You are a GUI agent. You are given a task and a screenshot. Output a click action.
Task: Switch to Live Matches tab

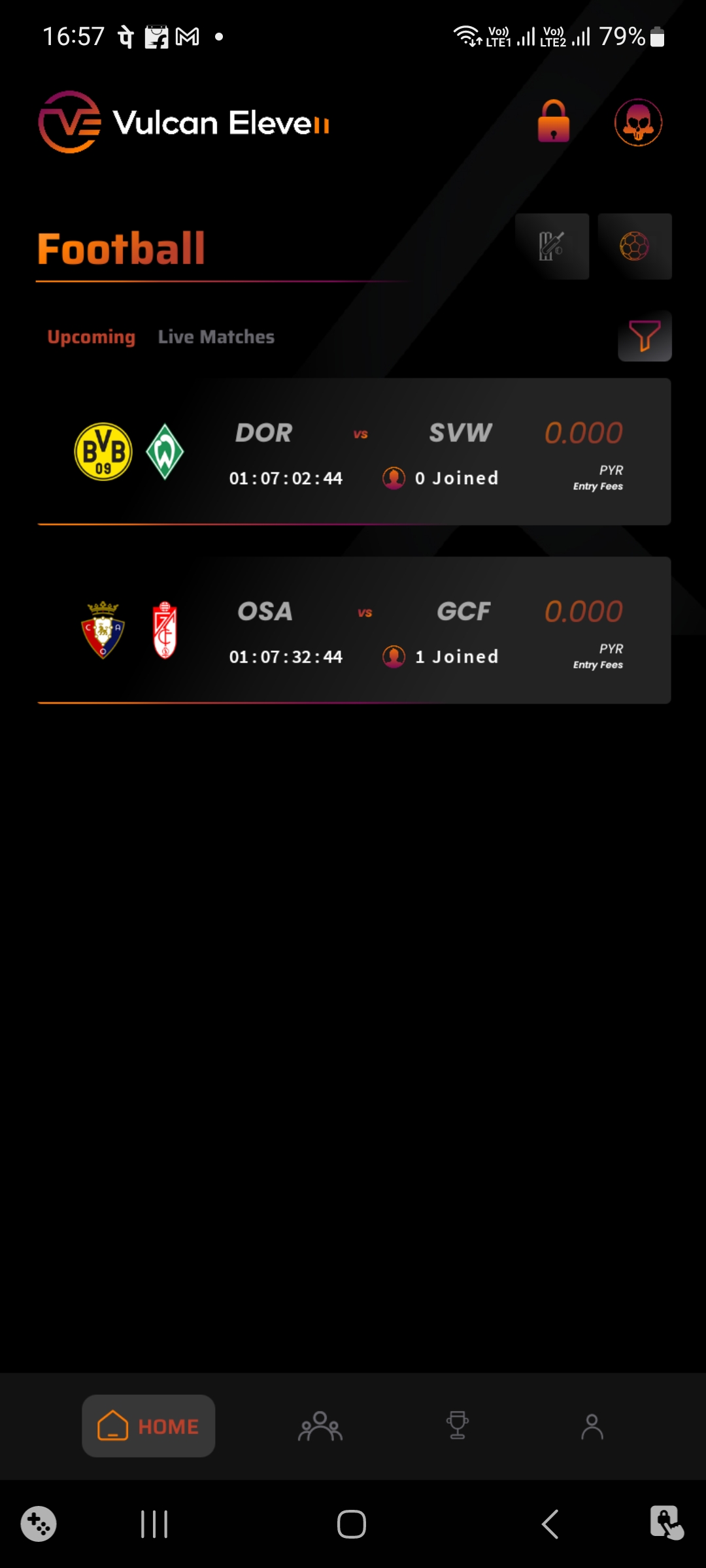point(216,337)
